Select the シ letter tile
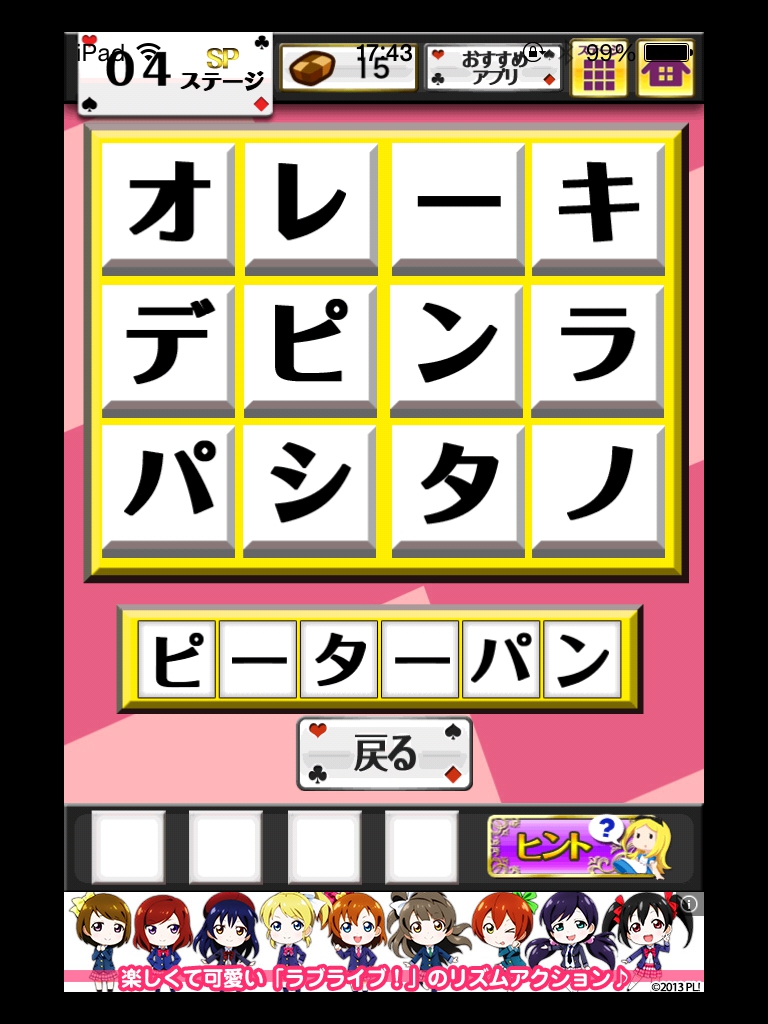 pyautogui.click(x=311, y=487)
